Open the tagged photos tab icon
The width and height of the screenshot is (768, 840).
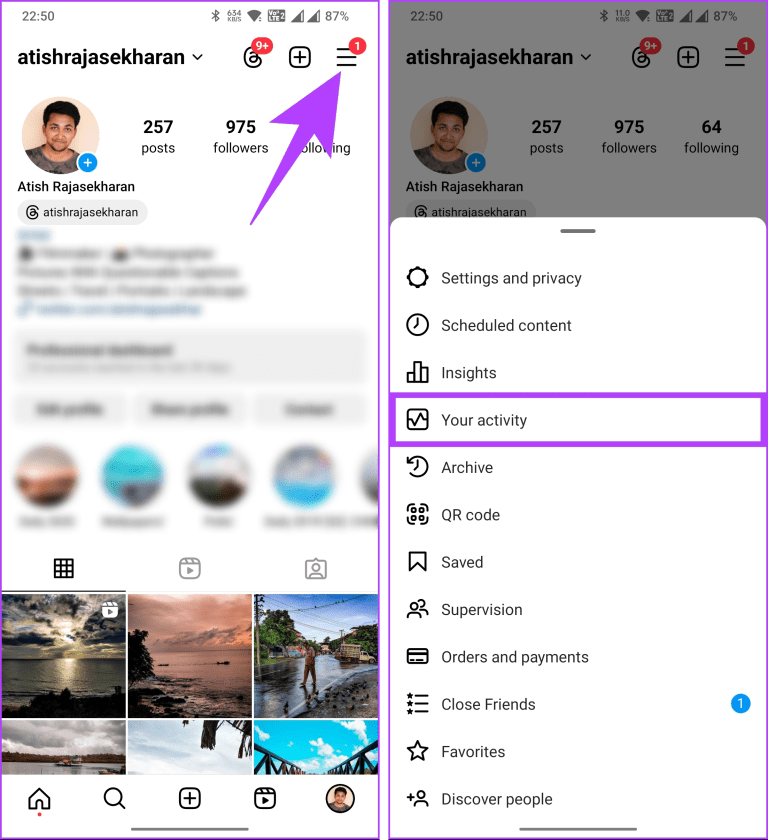point(315,568)
